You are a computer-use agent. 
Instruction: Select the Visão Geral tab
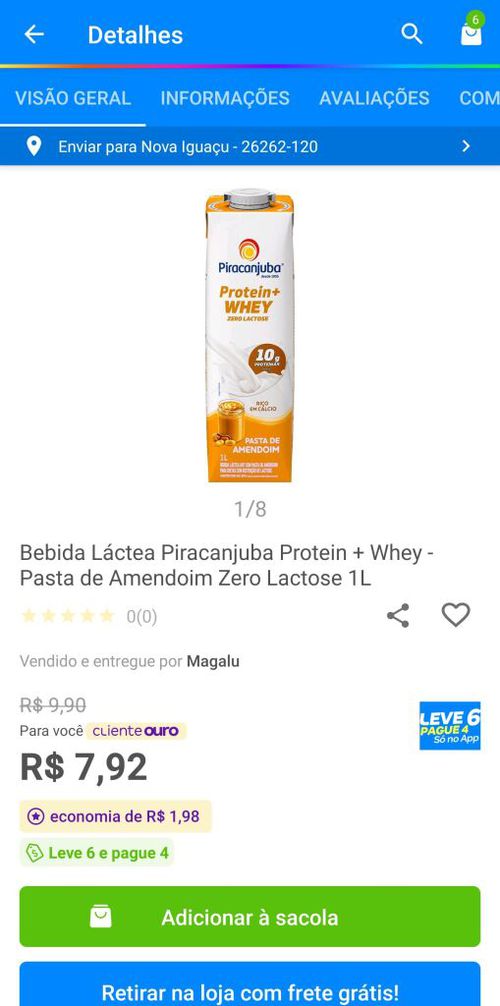73,98
